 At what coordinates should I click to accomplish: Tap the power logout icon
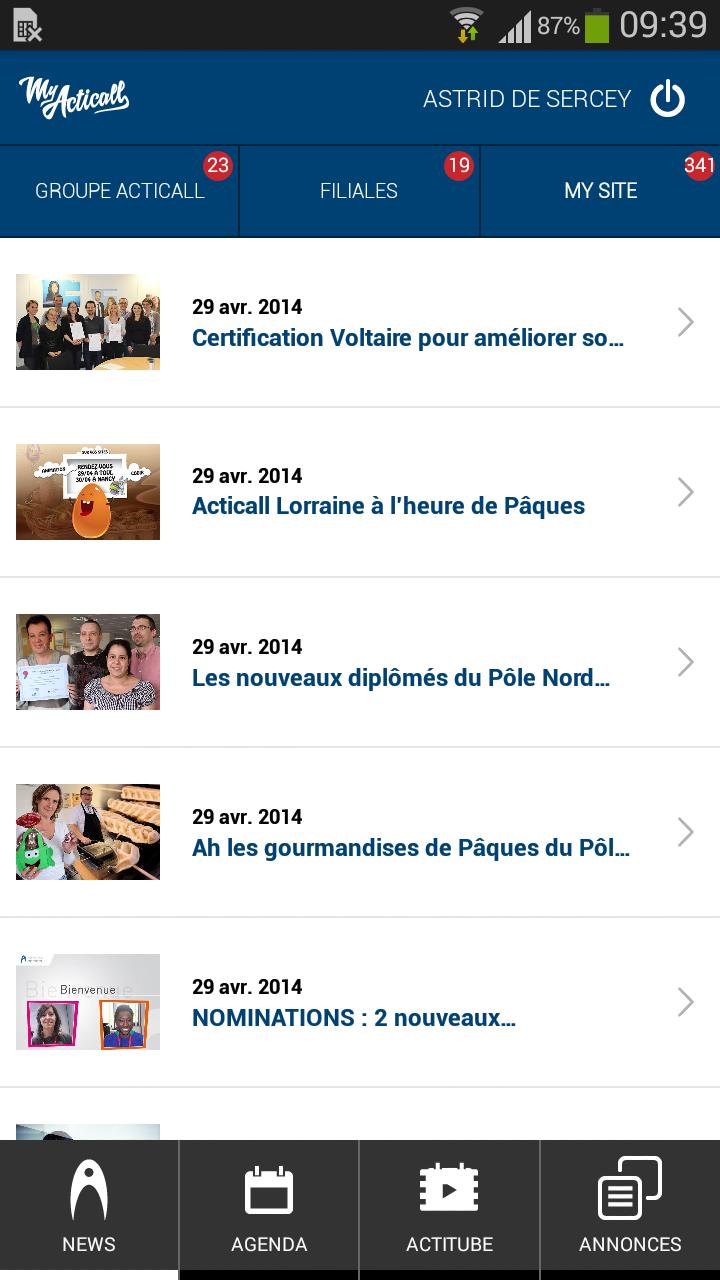[x=667, y=99]
